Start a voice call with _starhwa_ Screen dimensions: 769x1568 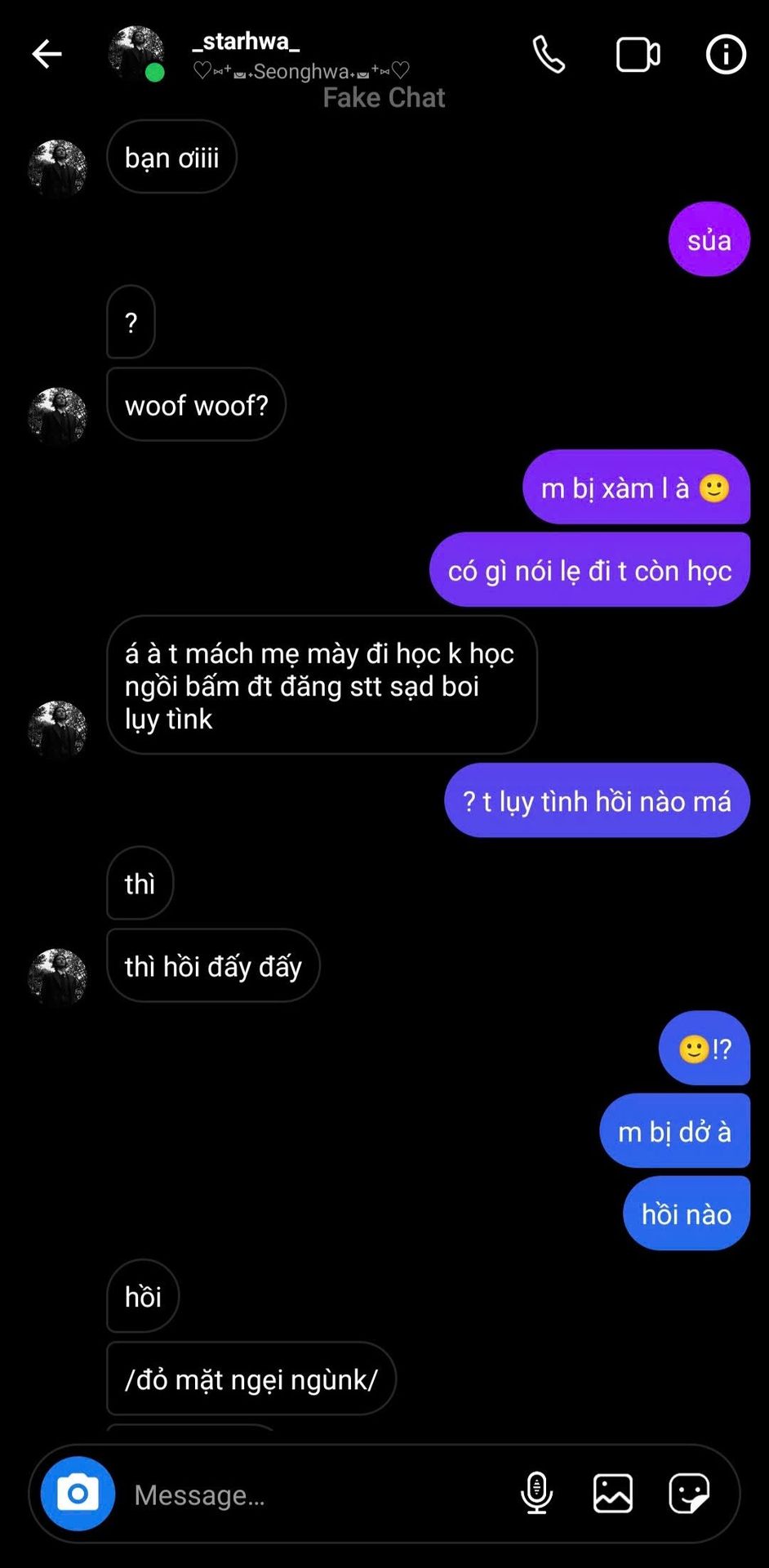(549, 55)
